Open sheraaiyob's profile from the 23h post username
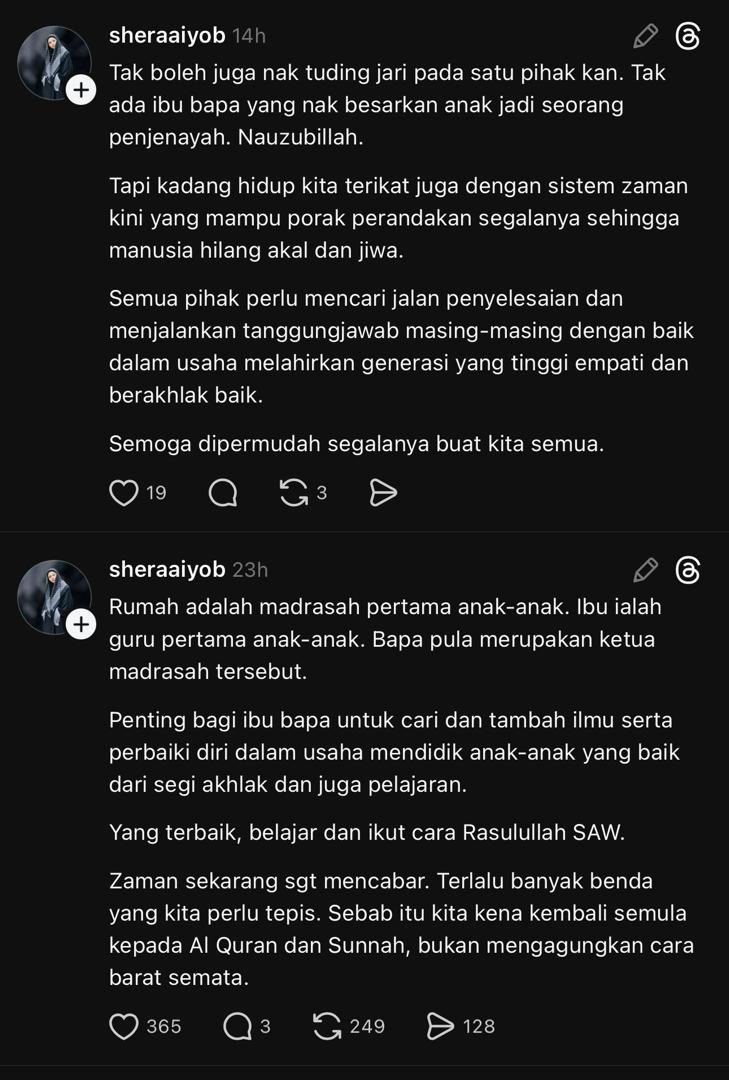 [167, 570]
